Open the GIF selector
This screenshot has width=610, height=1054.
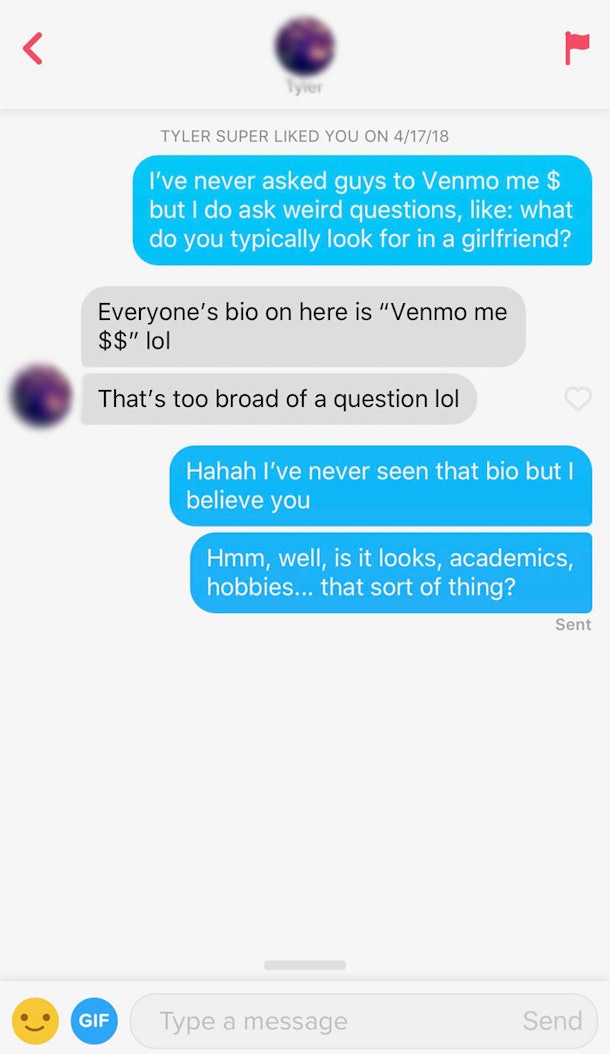tap(94, 1020)
